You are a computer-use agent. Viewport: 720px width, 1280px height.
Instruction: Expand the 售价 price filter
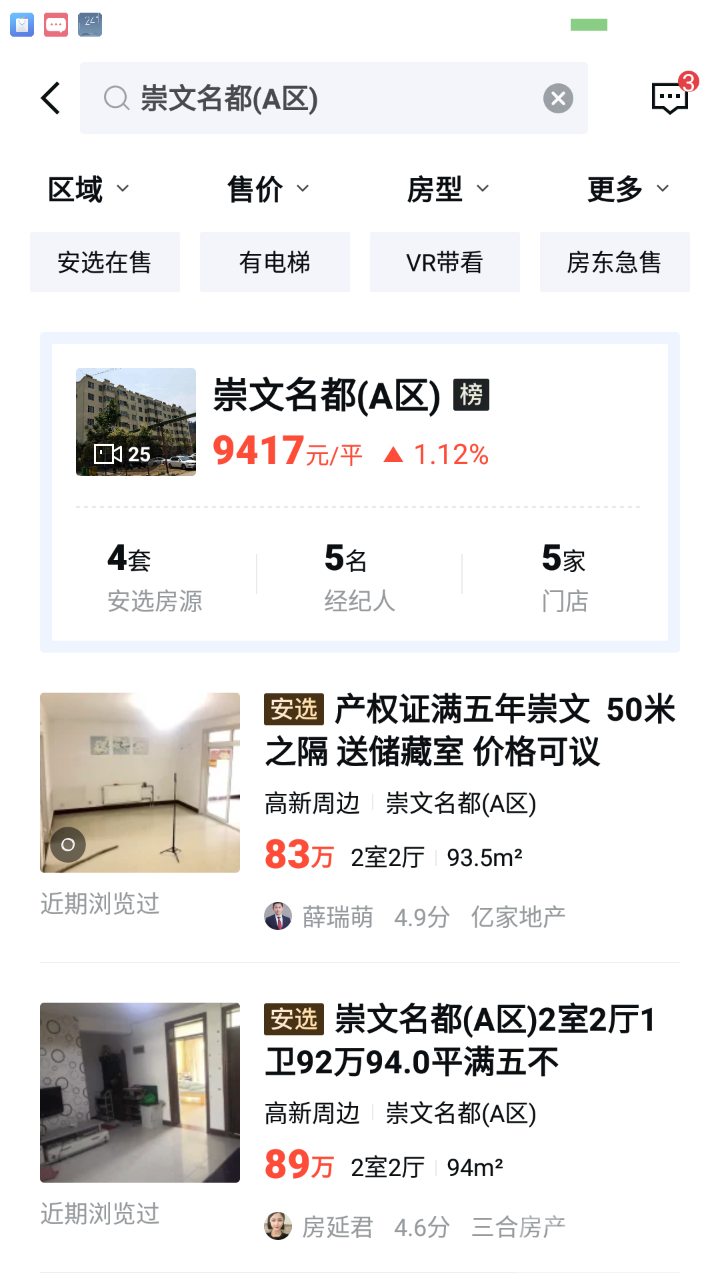(268, 189)
